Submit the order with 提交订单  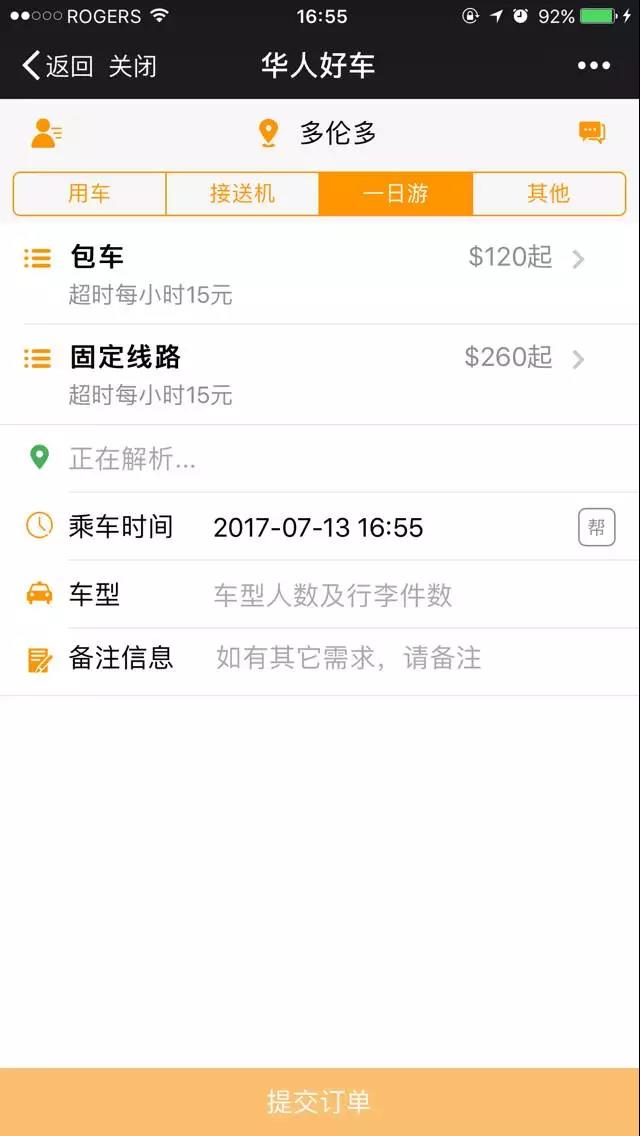[320, 1101]
